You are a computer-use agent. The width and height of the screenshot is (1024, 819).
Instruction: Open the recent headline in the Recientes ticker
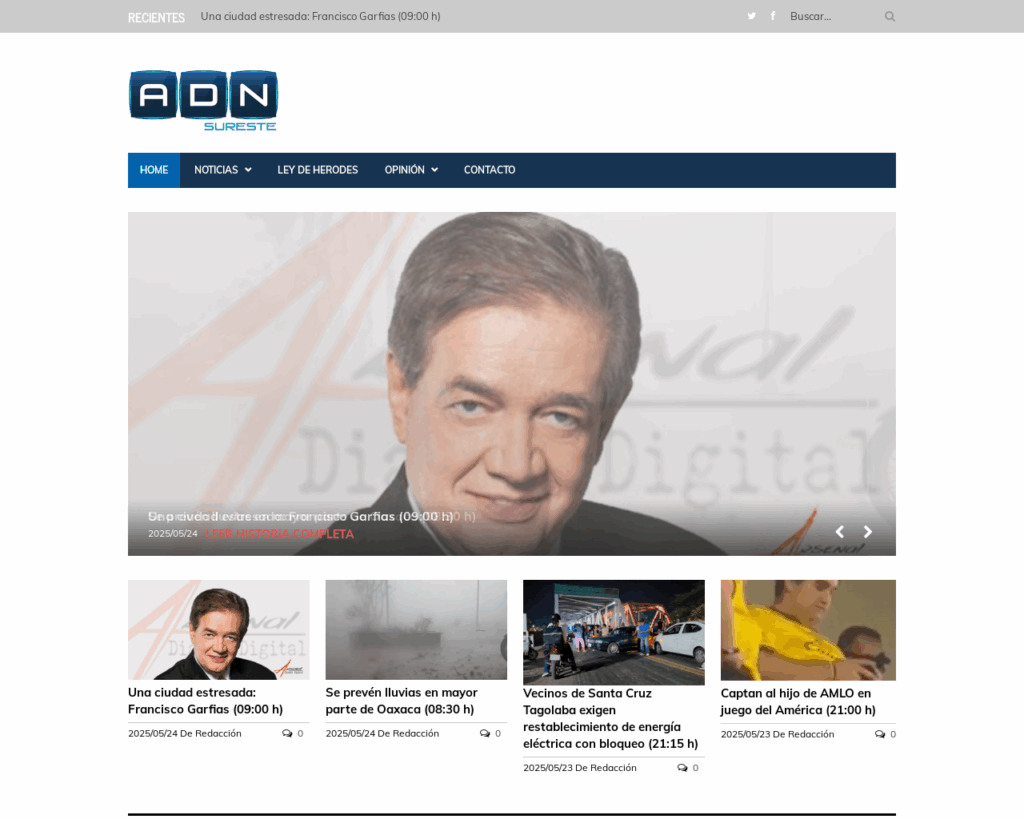tap(320, 16)
